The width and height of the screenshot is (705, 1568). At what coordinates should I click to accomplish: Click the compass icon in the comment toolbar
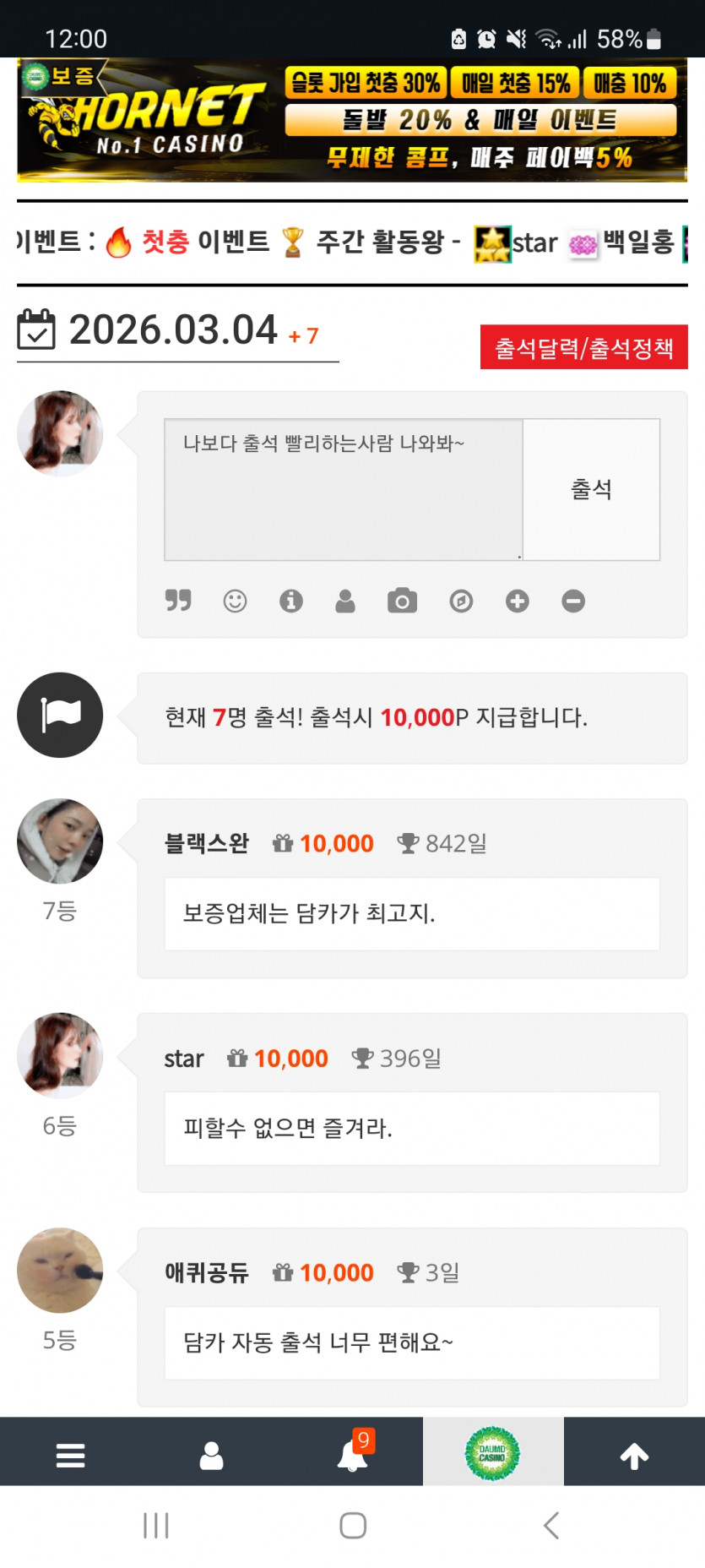460,601
